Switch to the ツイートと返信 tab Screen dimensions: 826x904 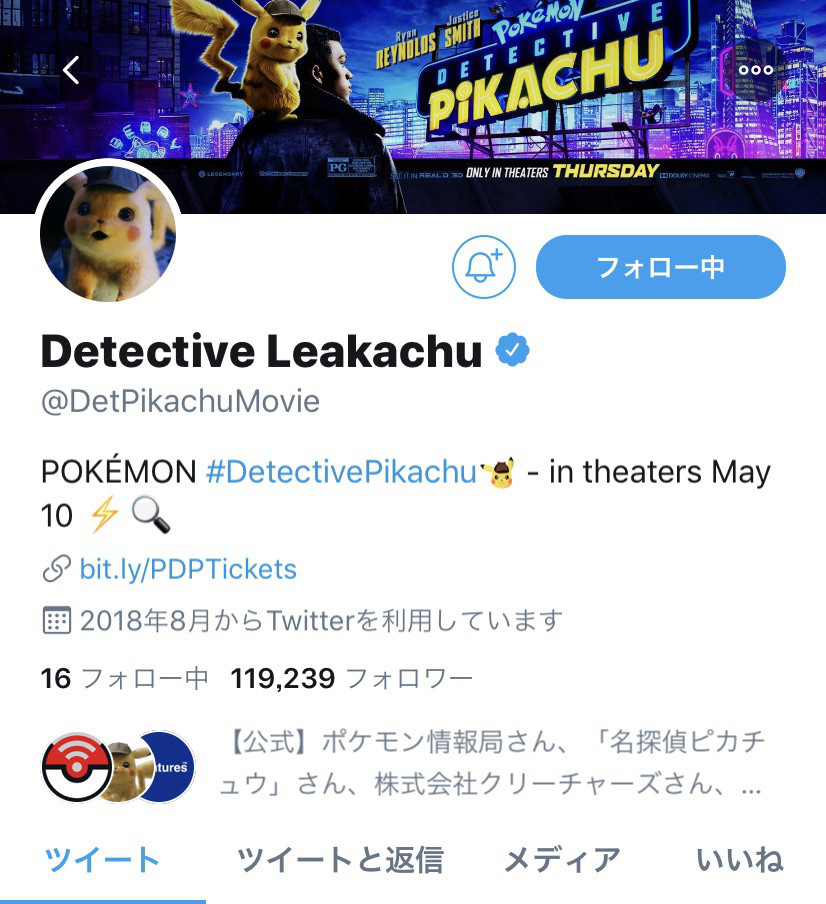340,859
